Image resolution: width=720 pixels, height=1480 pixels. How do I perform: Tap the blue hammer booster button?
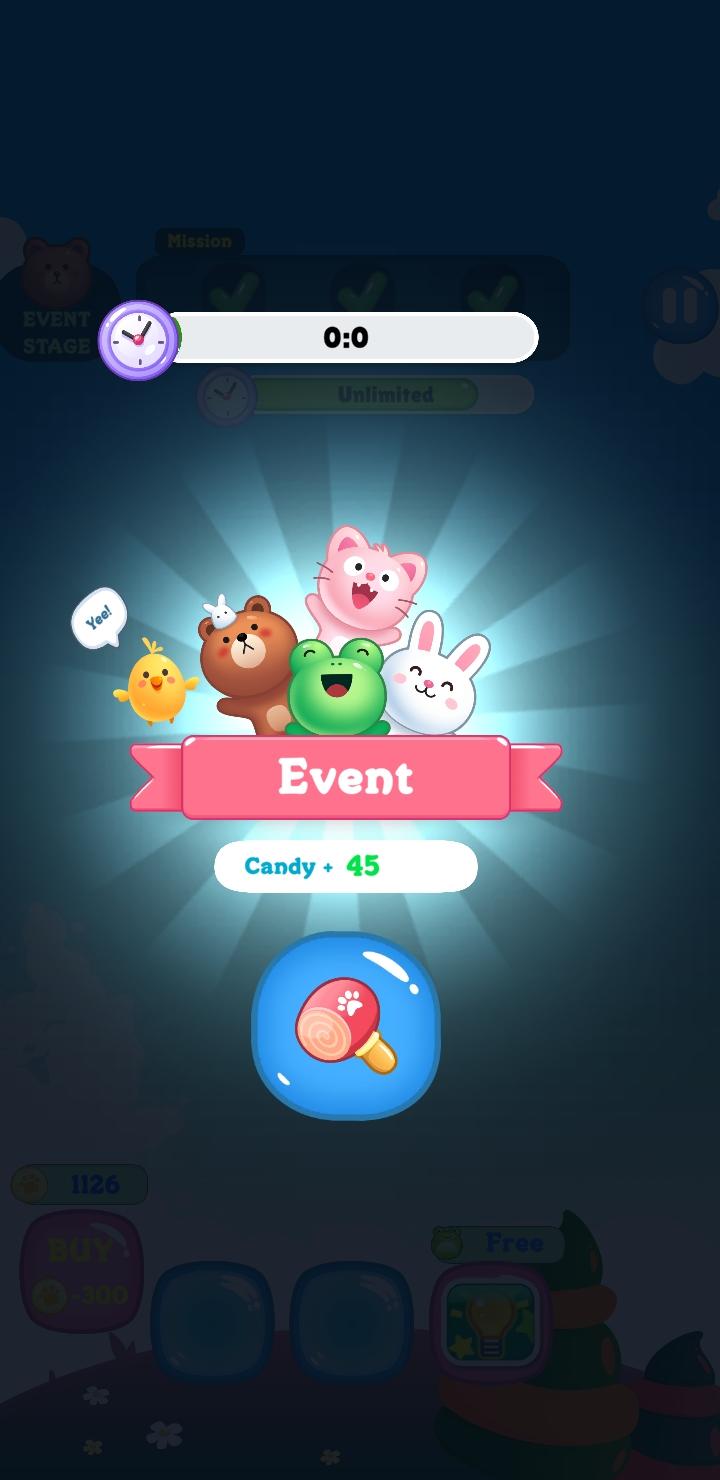345,1025
